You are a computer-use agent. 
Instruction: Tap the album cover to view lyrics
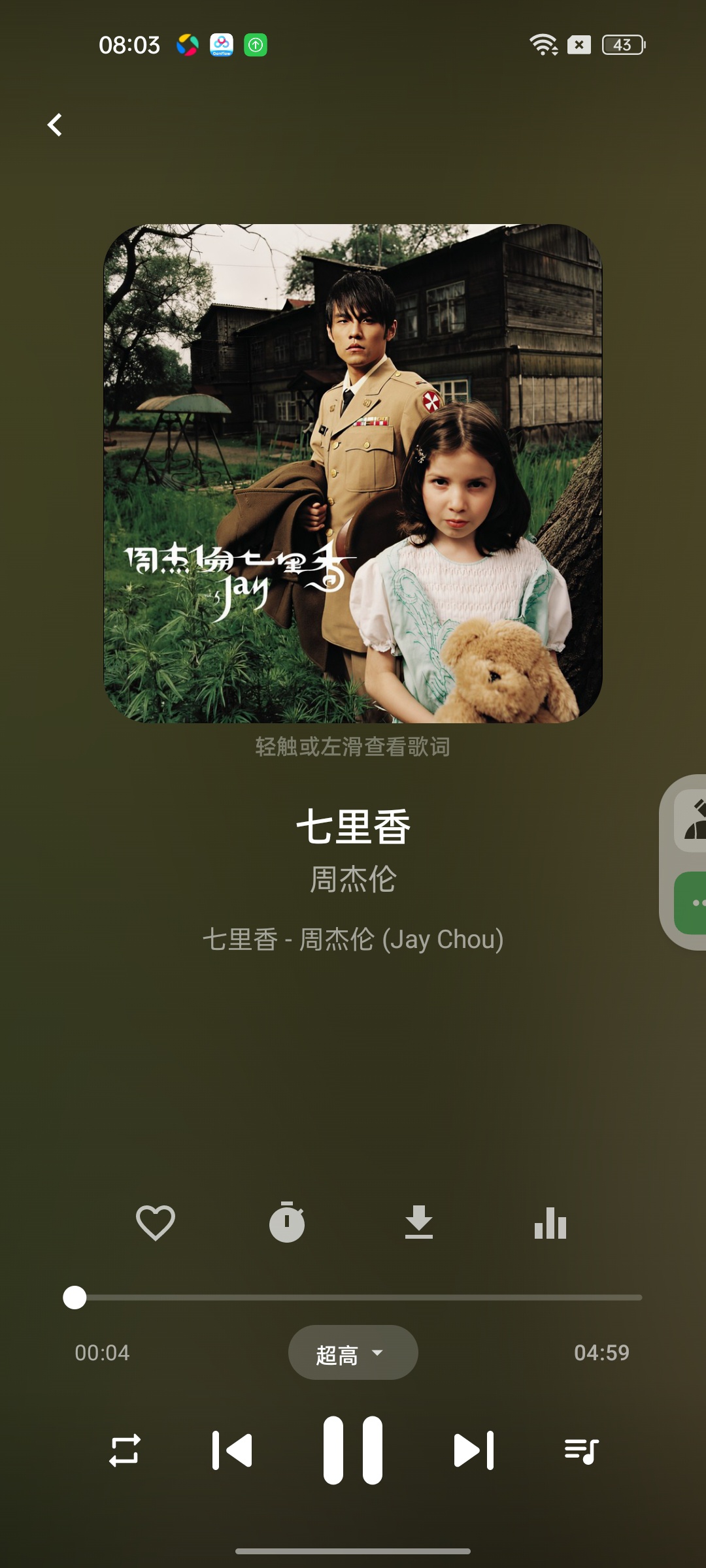coord(353,474)
